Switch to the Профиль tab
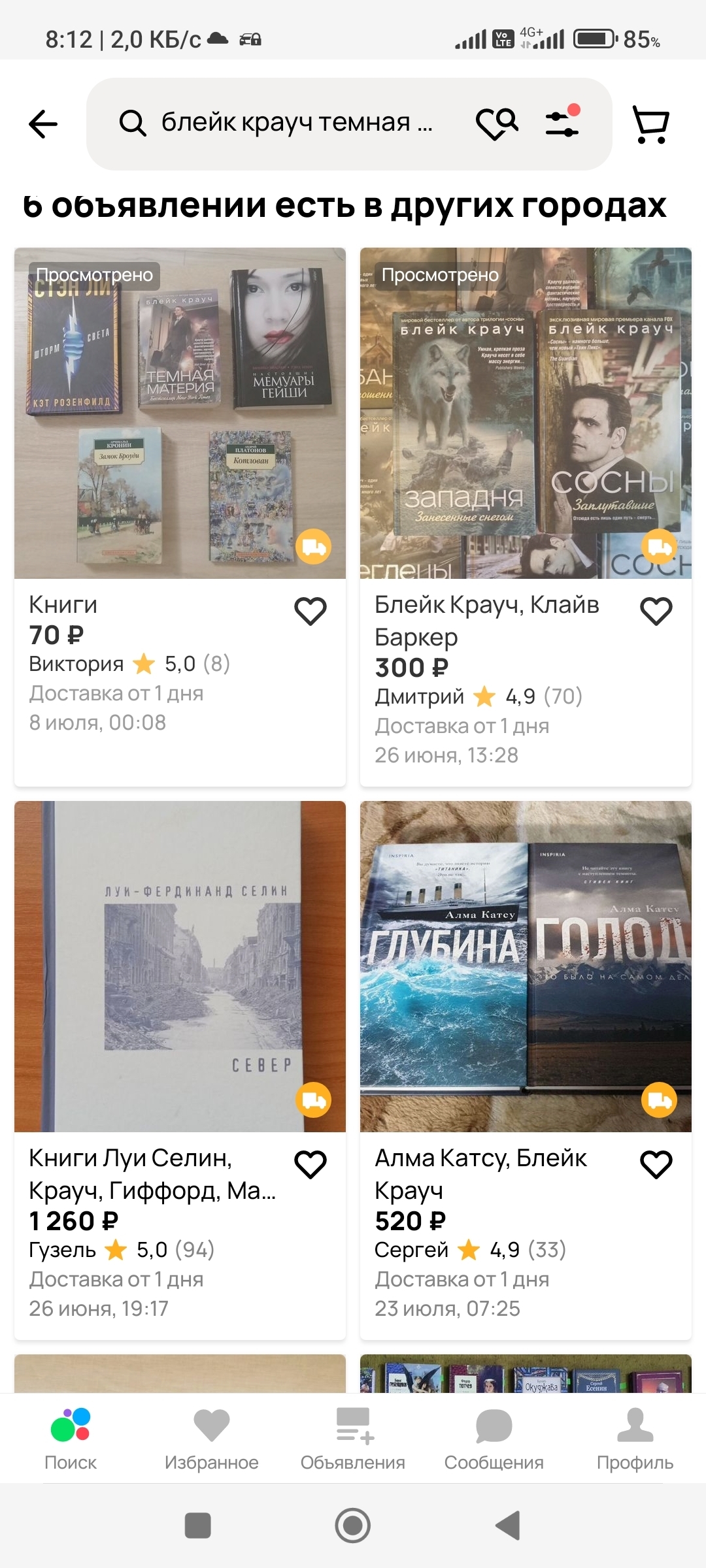Viewport: 706px width, 1568px height. tap(635, 1438)
